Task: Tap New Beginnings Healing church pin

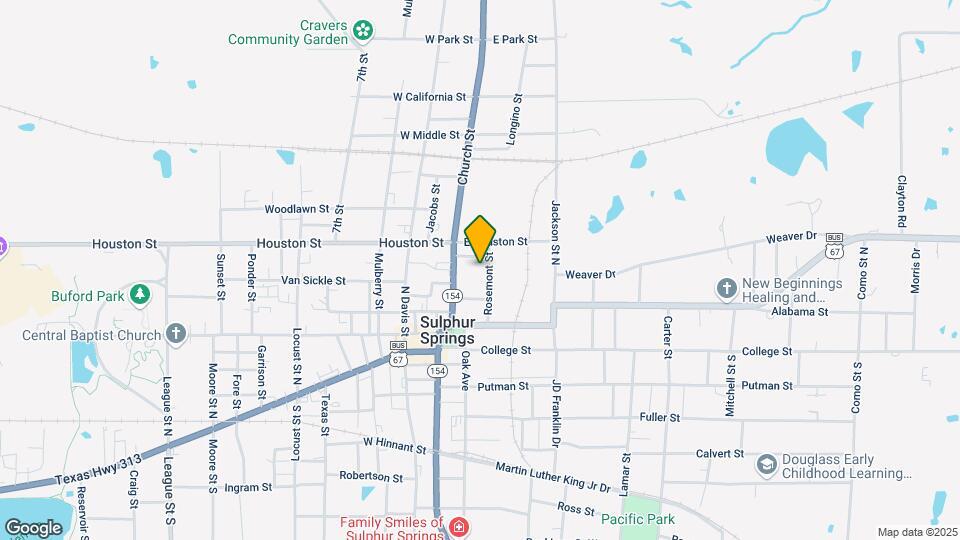Action: (728, 289)
